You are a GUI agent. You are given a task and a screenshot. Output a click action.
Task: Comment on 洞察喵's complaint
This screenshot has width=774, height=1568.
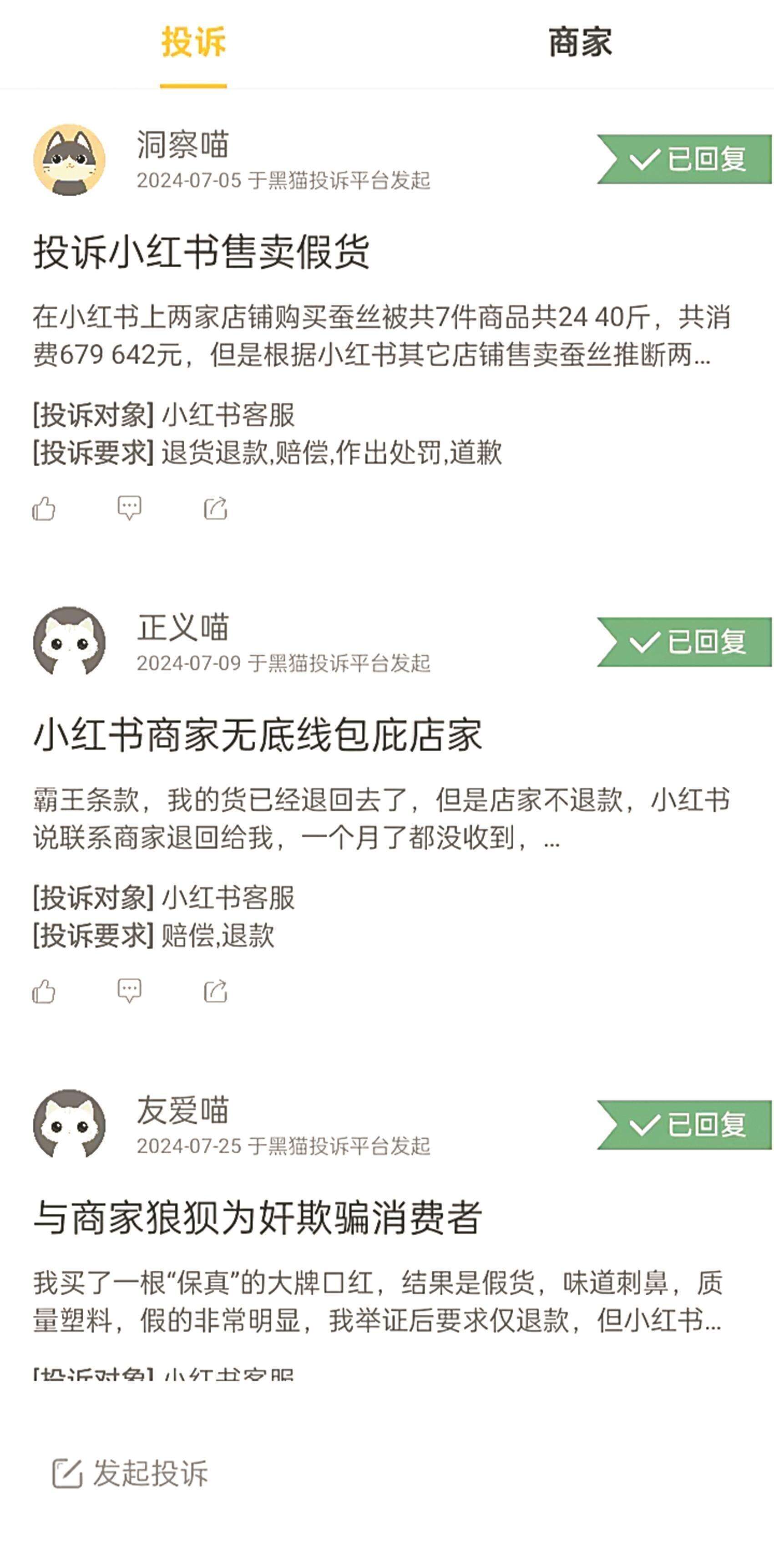point(129,508)
